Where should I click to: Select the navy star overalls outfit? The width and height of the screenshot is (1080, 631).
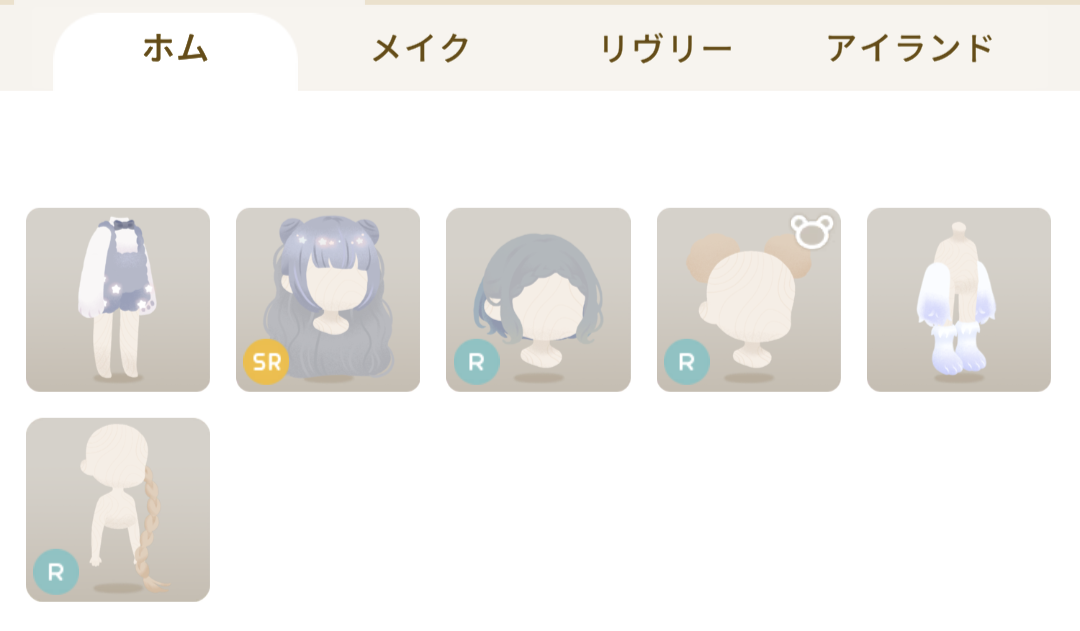[x=118, y=300]
